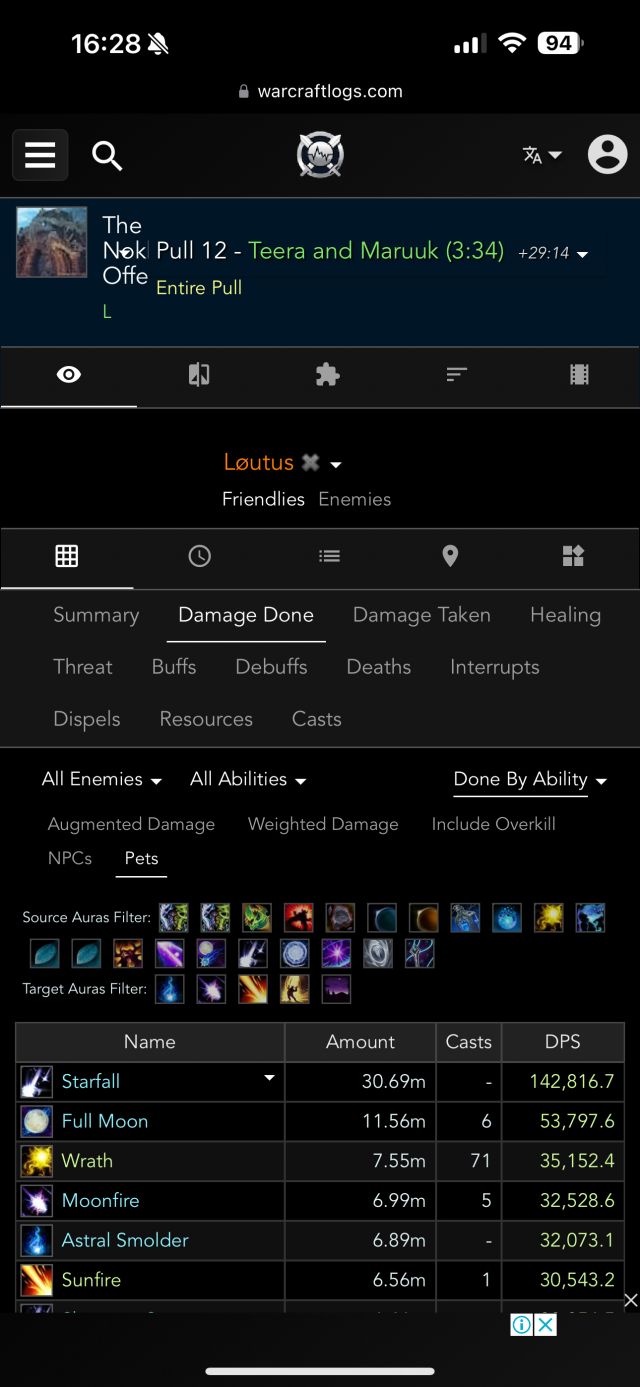
Task: Open the Buffs tab
Action: click(x=174, y=667)
